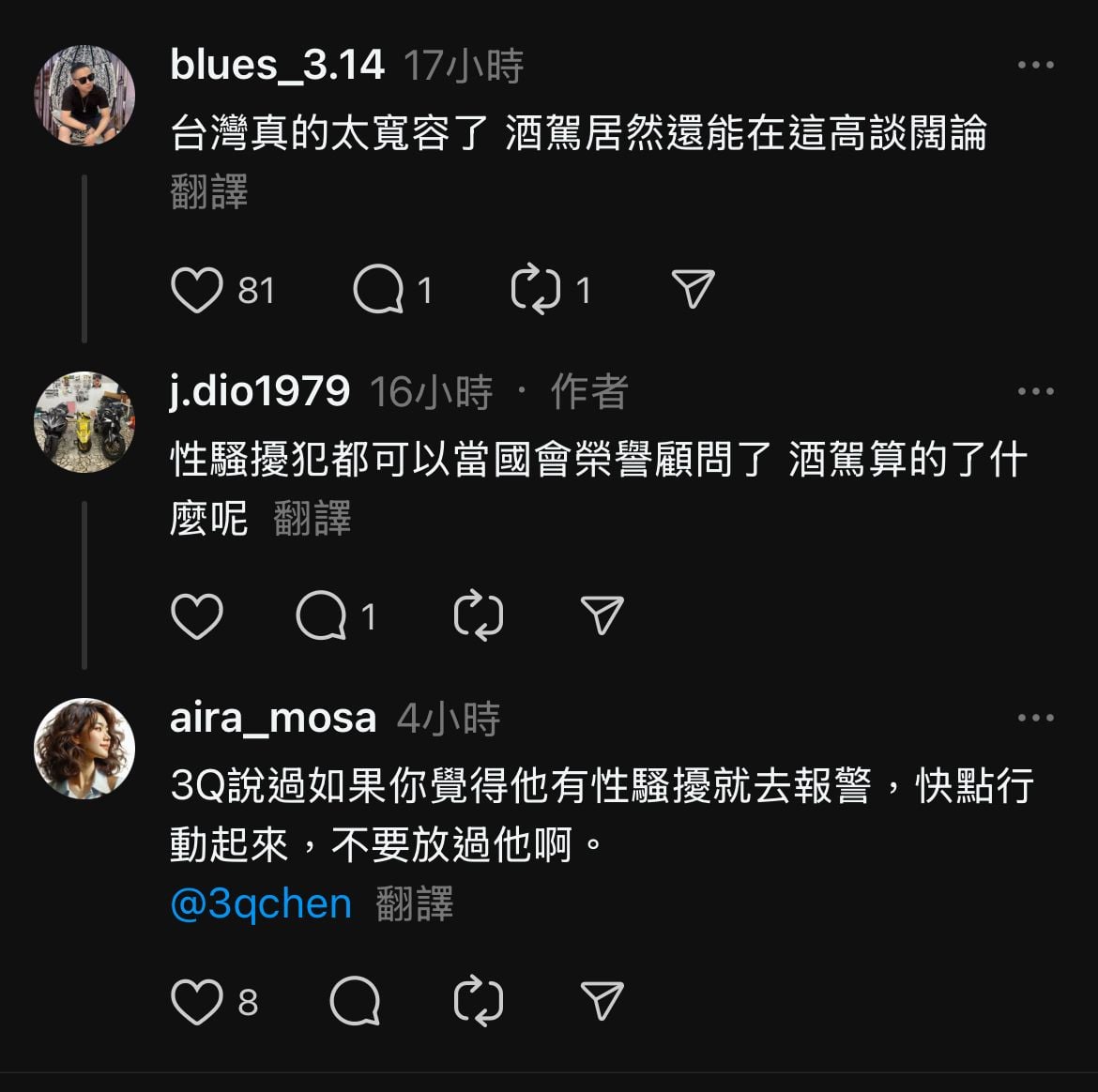Share j.dio1979's reply
This screenshot has height=1092, width=1098.
click(602, 615)
